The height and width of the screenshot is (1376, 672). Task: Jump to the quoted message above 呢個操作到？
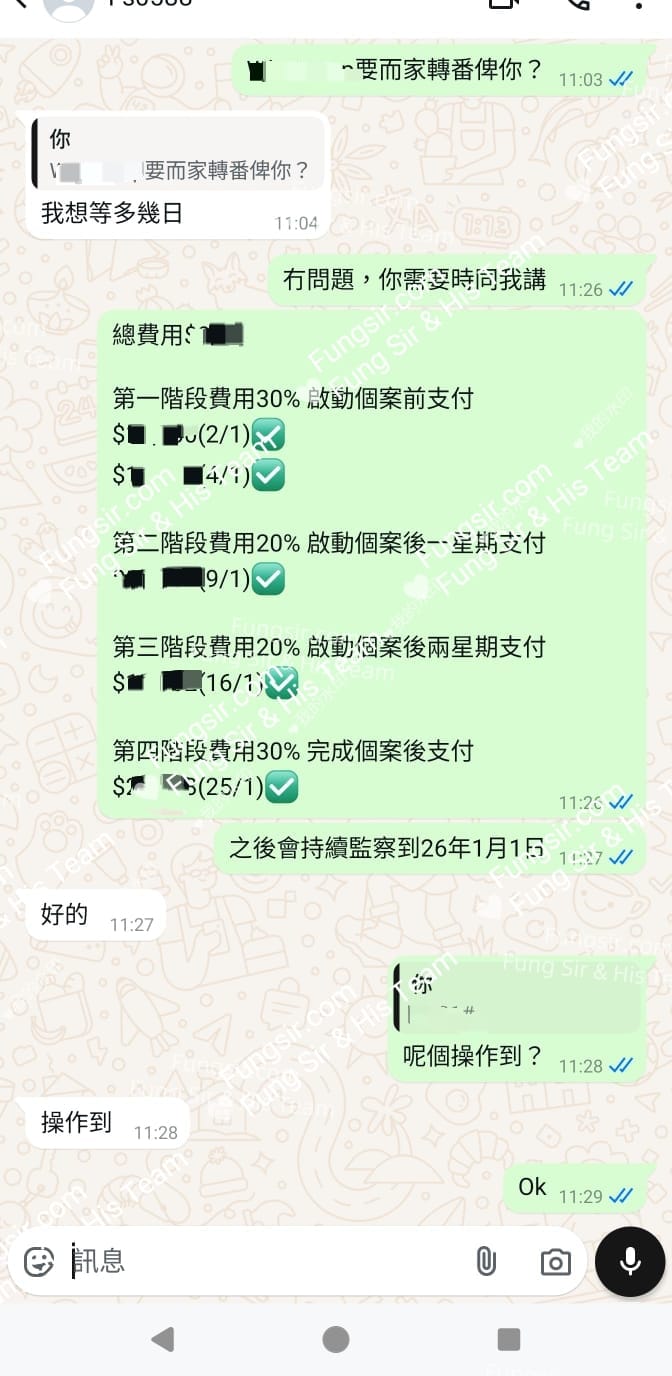(517, 999)
